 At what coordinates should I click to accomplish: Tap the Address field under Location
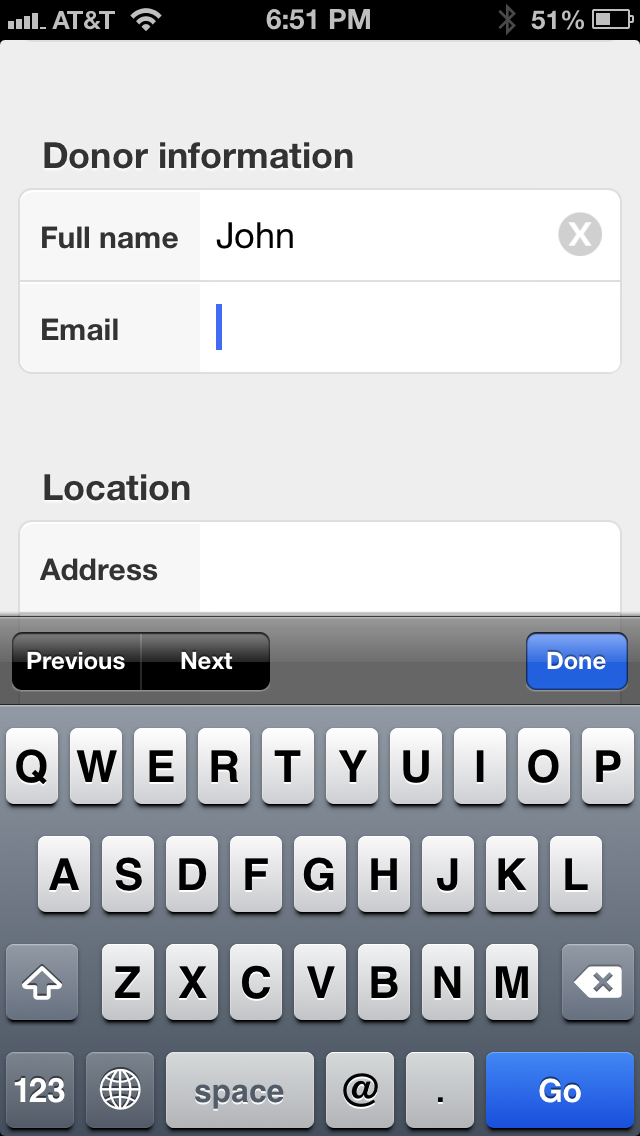pyautogui.click(x=410, y=569)
